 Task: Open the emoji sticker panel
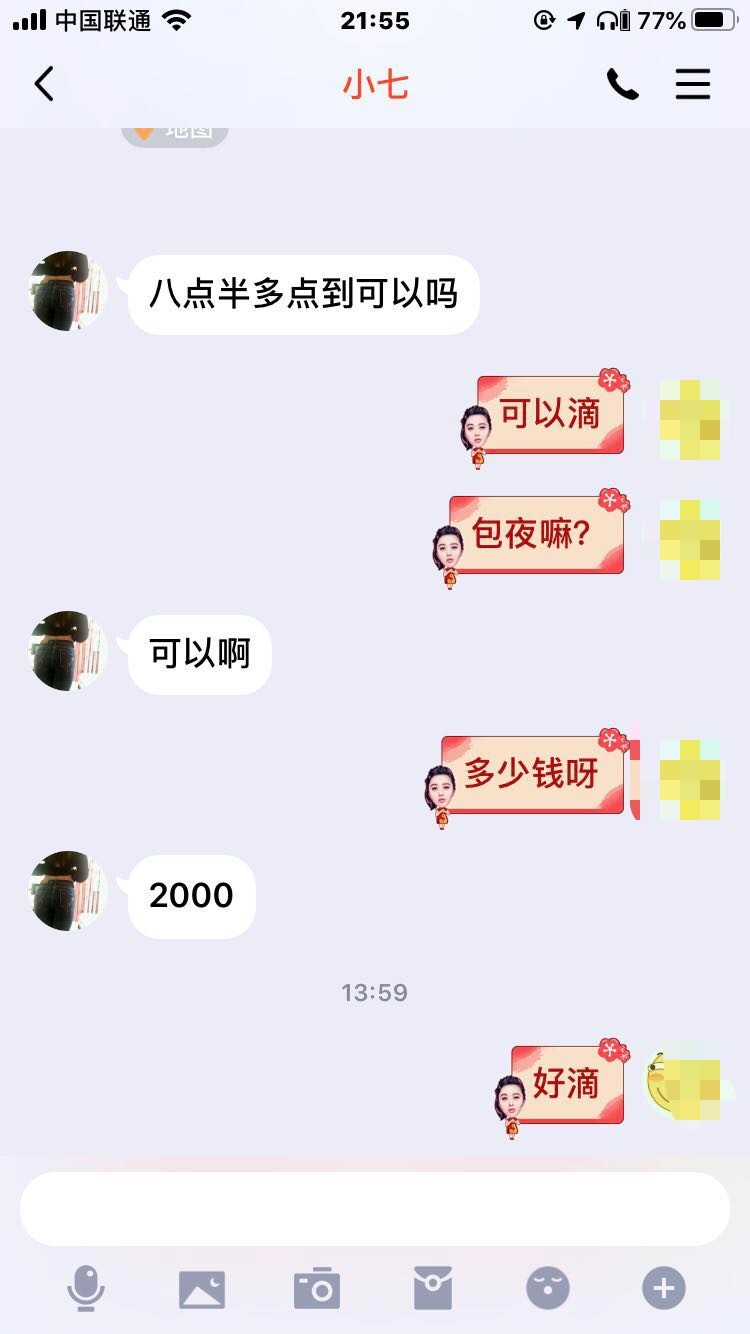coord(547,1288)
